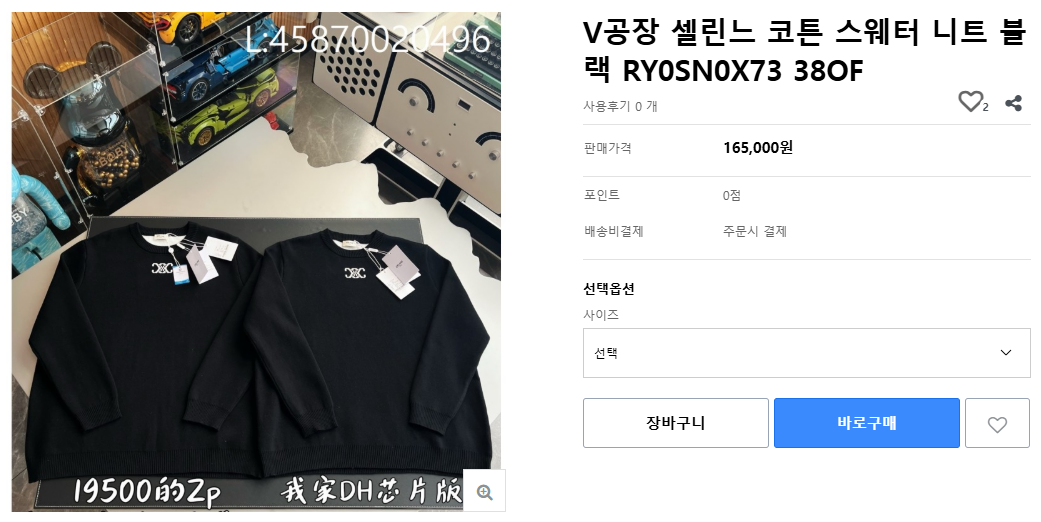Buy now with 바로구매
Image resolution: width=1041 pixels, height=522 pixels.
(866, 423)
